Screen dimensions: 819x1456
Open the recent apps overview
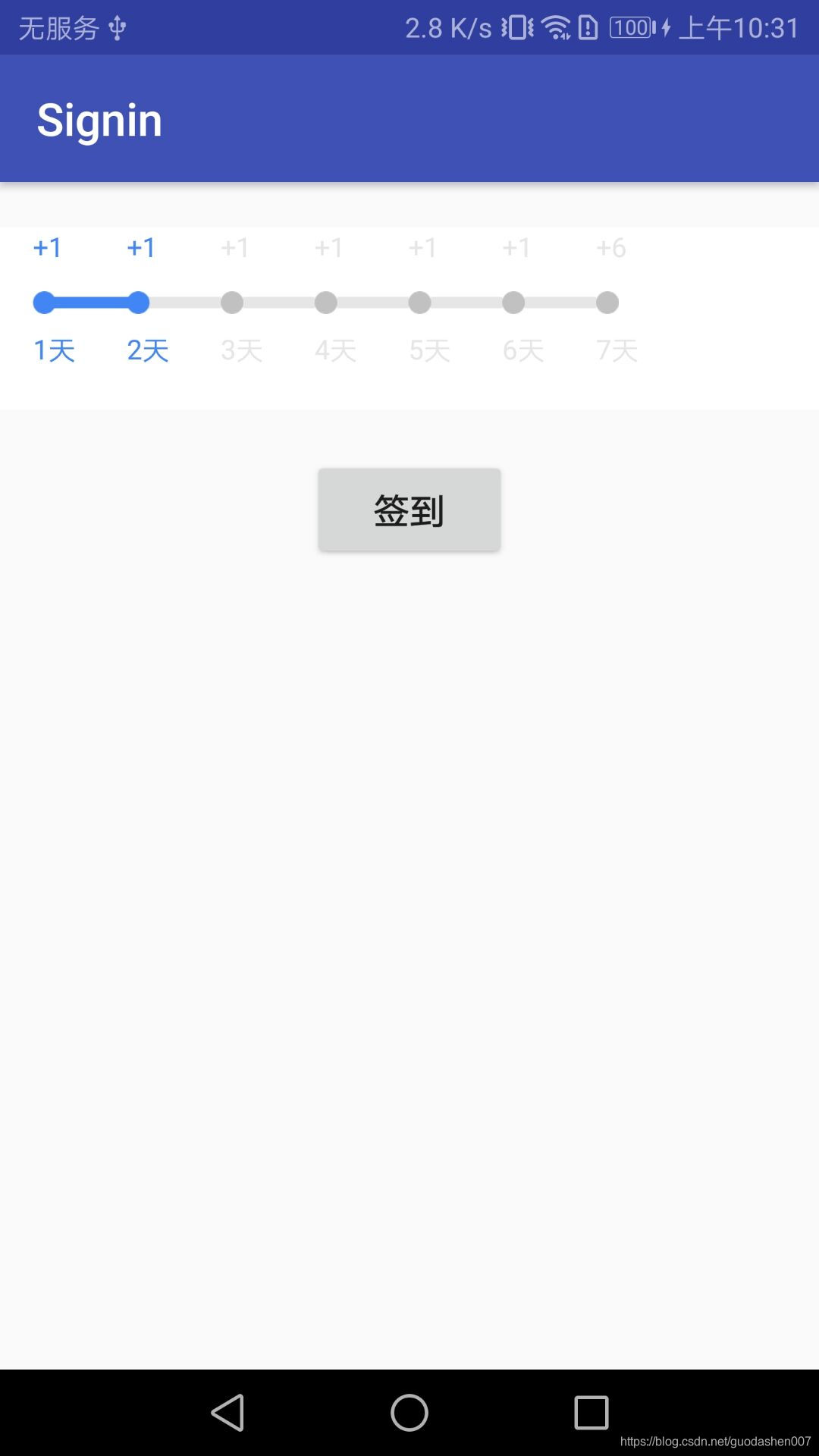pos(591,1413)
